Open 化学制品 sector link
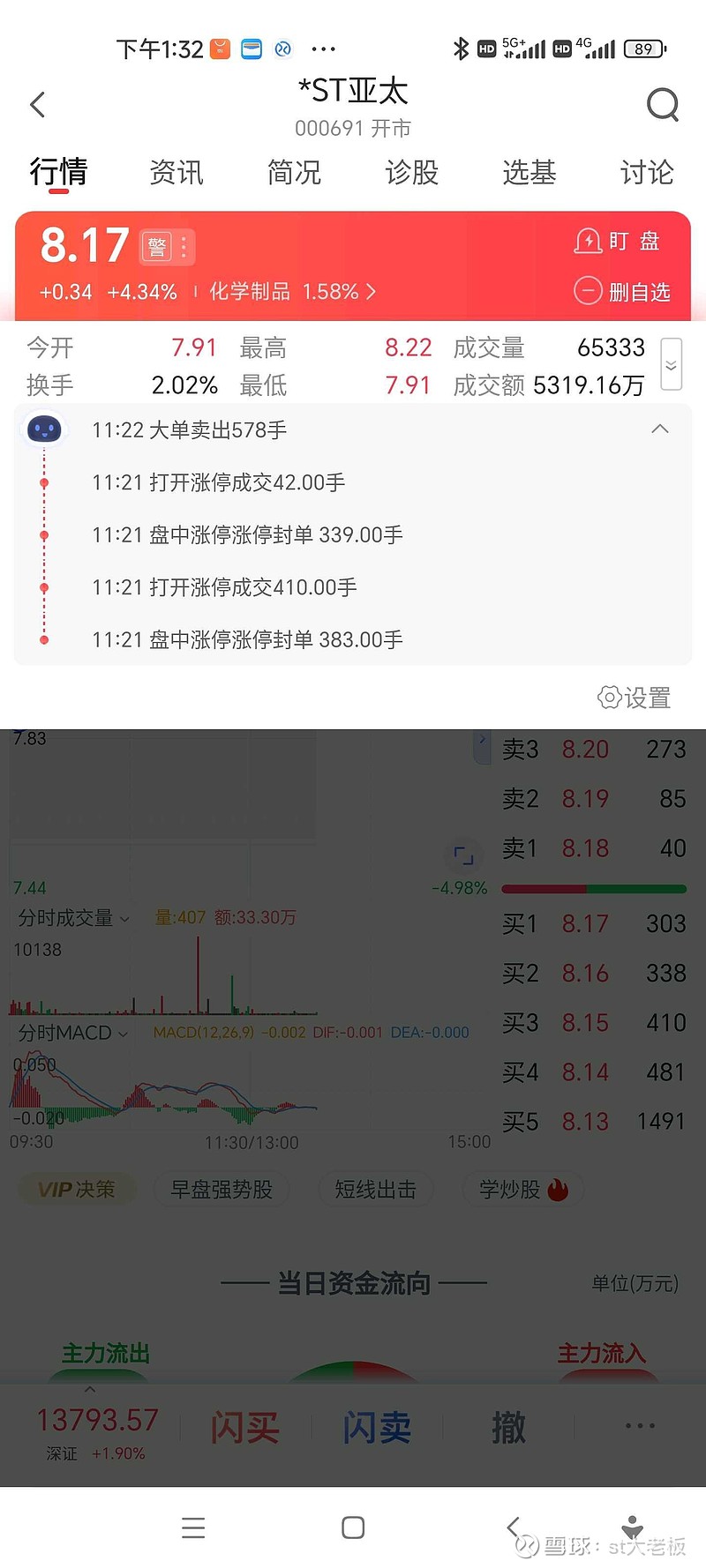Viewport: 706px width, 1568px height. pos(293,292)
